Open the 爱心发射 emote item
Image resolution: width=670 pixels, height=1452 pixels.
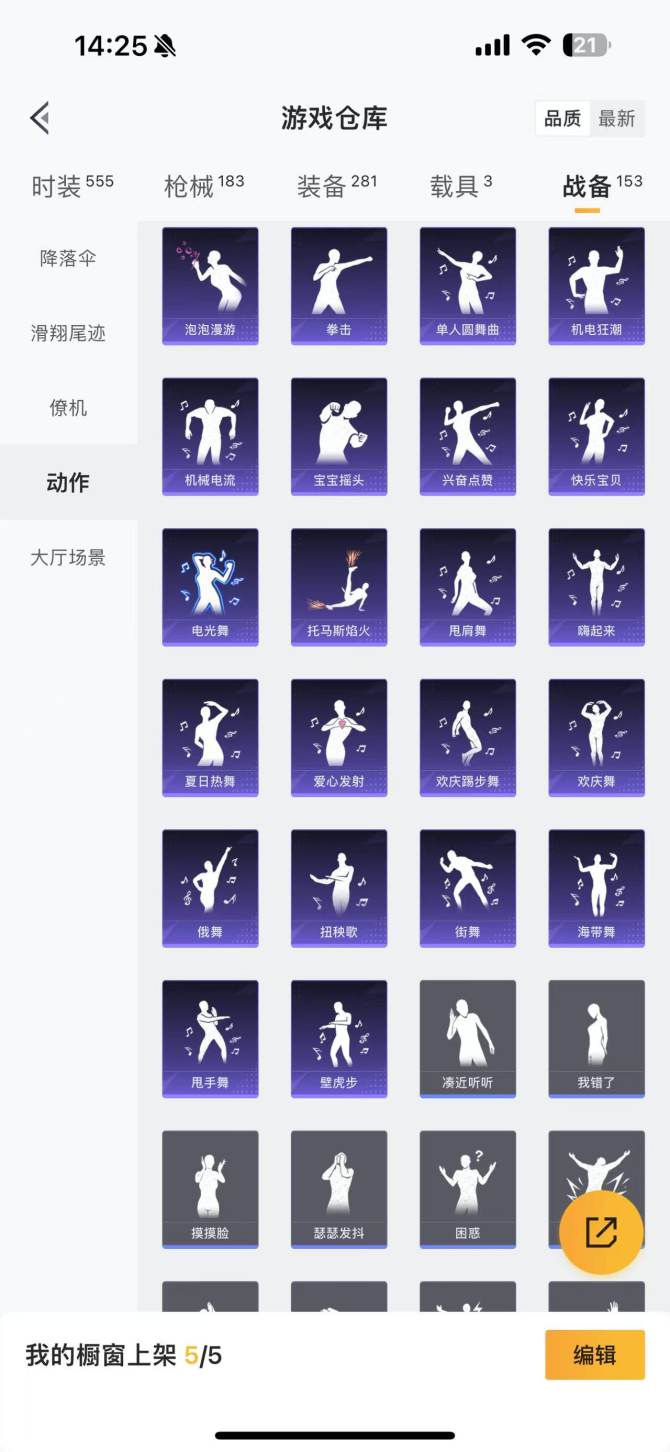(x=339, y=737)
